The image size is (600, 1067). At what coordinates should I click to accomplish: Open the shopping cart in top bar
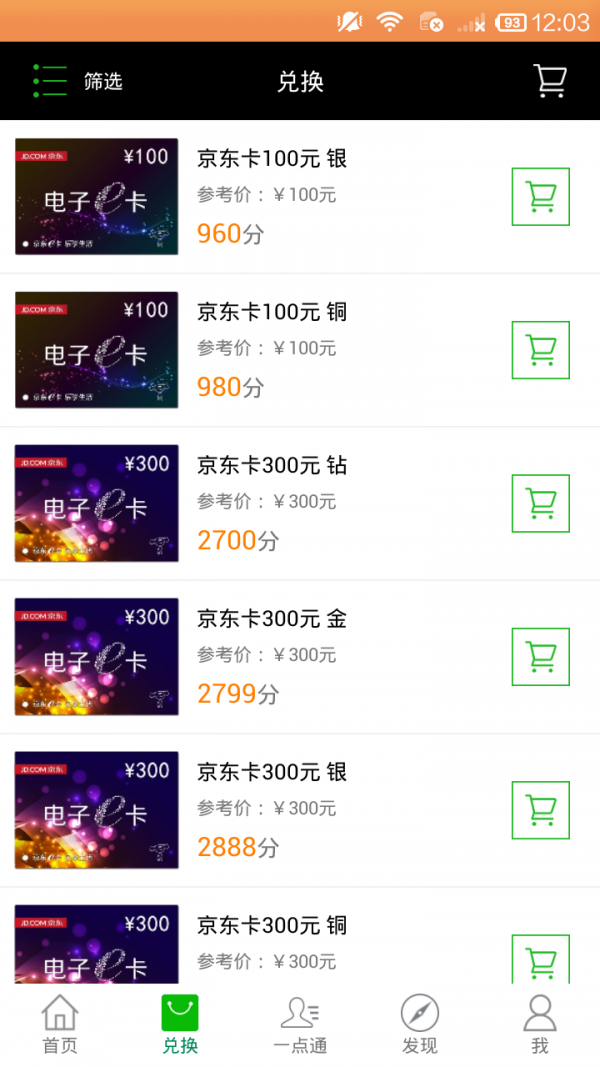[550, 81]
